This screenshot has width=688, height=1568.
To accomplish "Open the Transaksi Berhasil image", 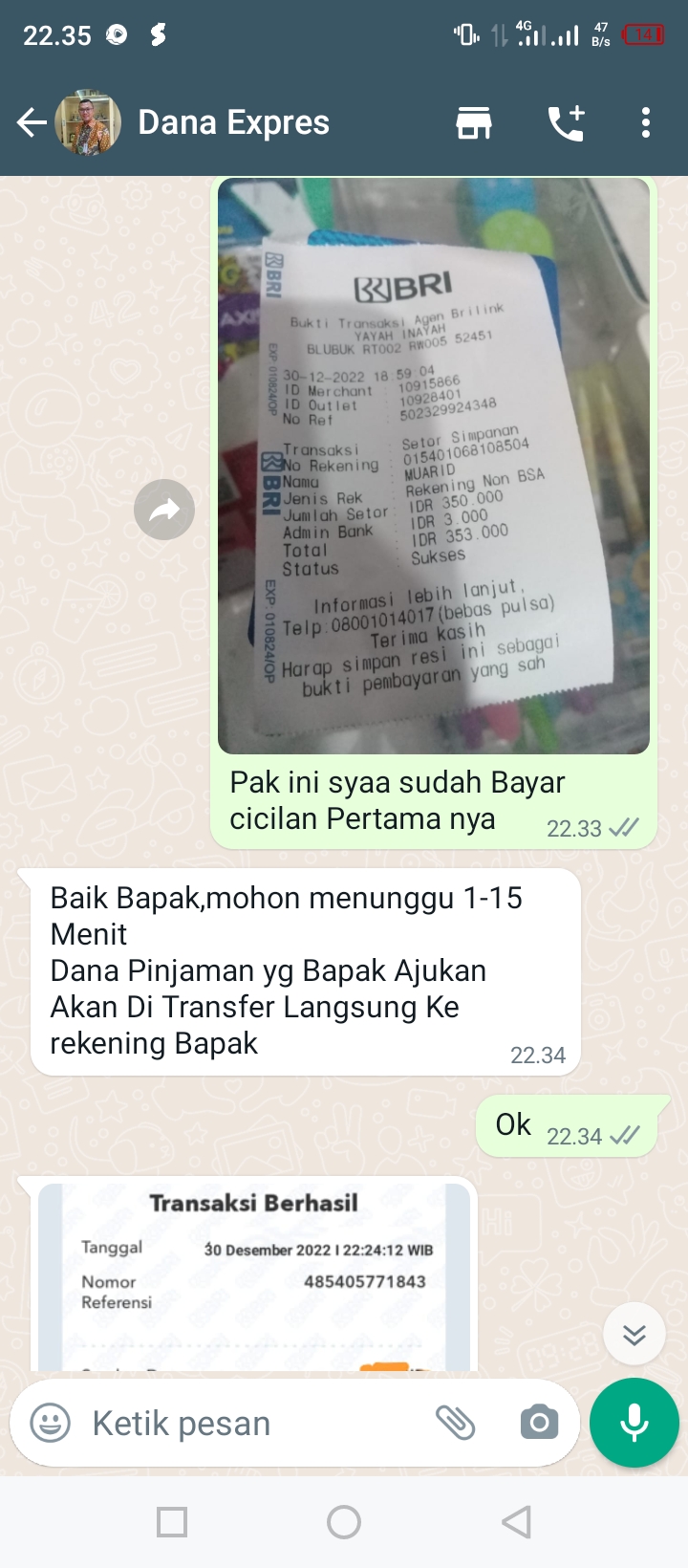I will 253,1276.
